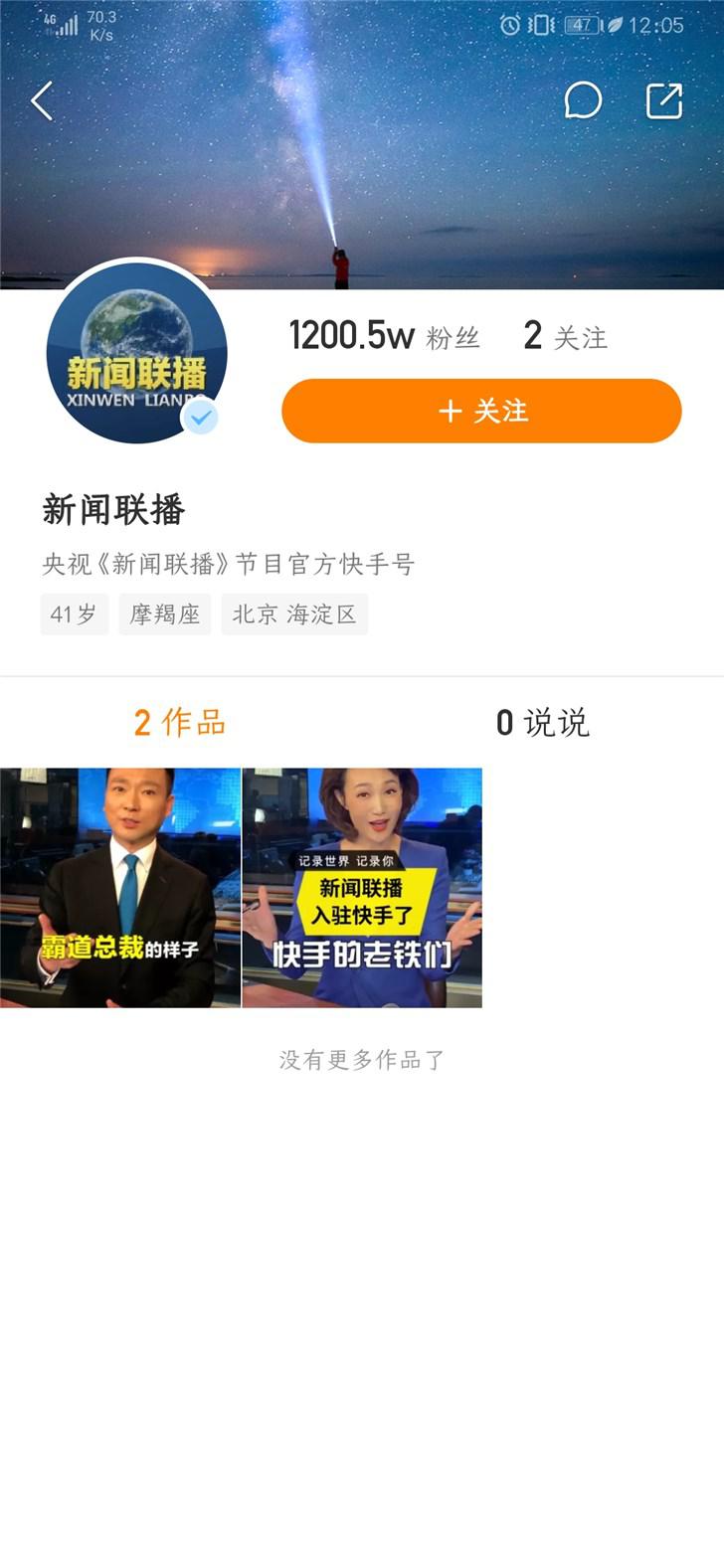This screenshot has width=724, height=1568.
Task: Open the follower list via 1200.5w 粉丝
Action: point(384,338)
